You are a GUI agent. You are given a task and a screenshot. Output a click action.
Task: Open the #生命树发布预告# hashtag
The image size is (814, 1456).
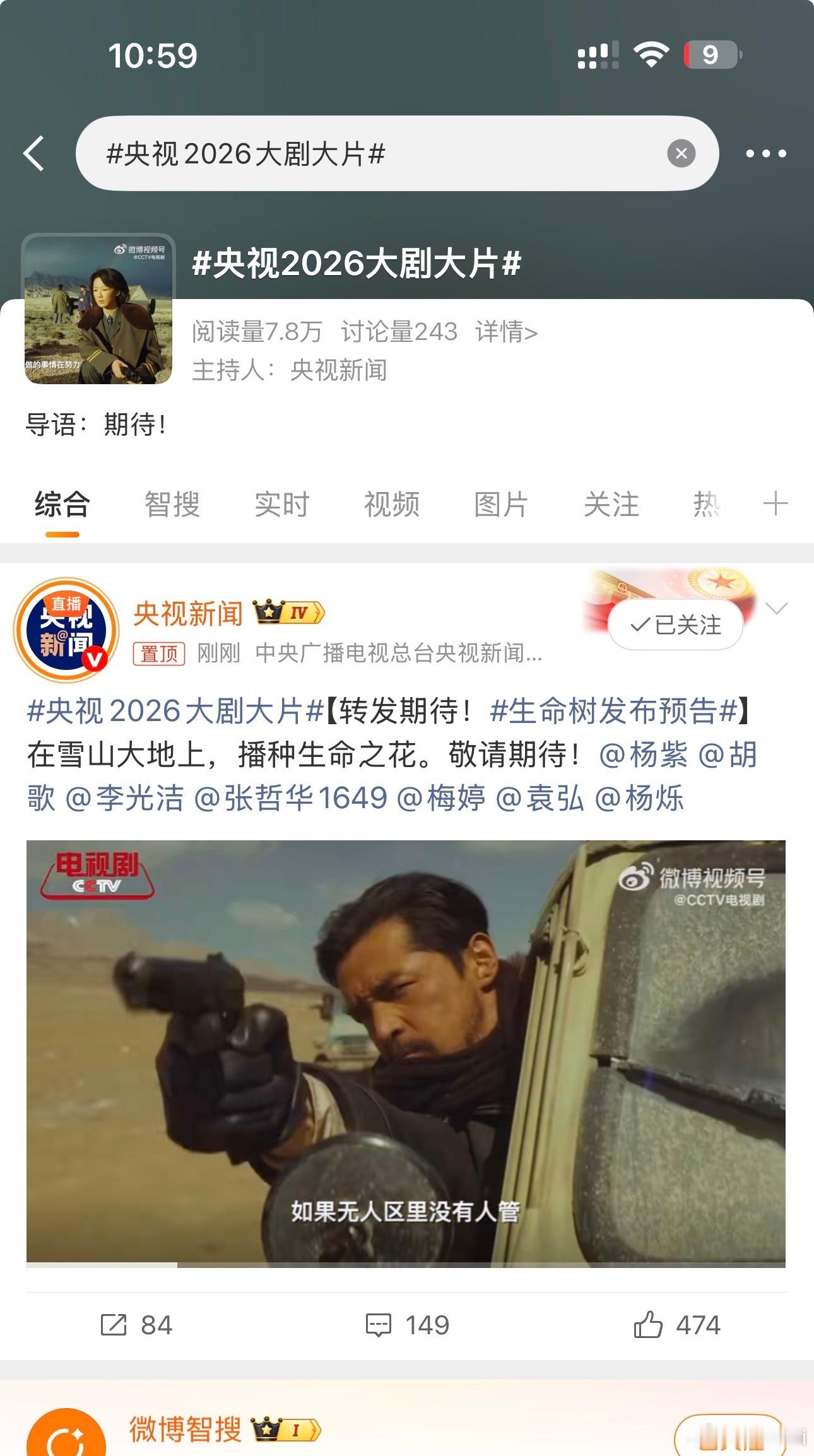tap(613, 712)
